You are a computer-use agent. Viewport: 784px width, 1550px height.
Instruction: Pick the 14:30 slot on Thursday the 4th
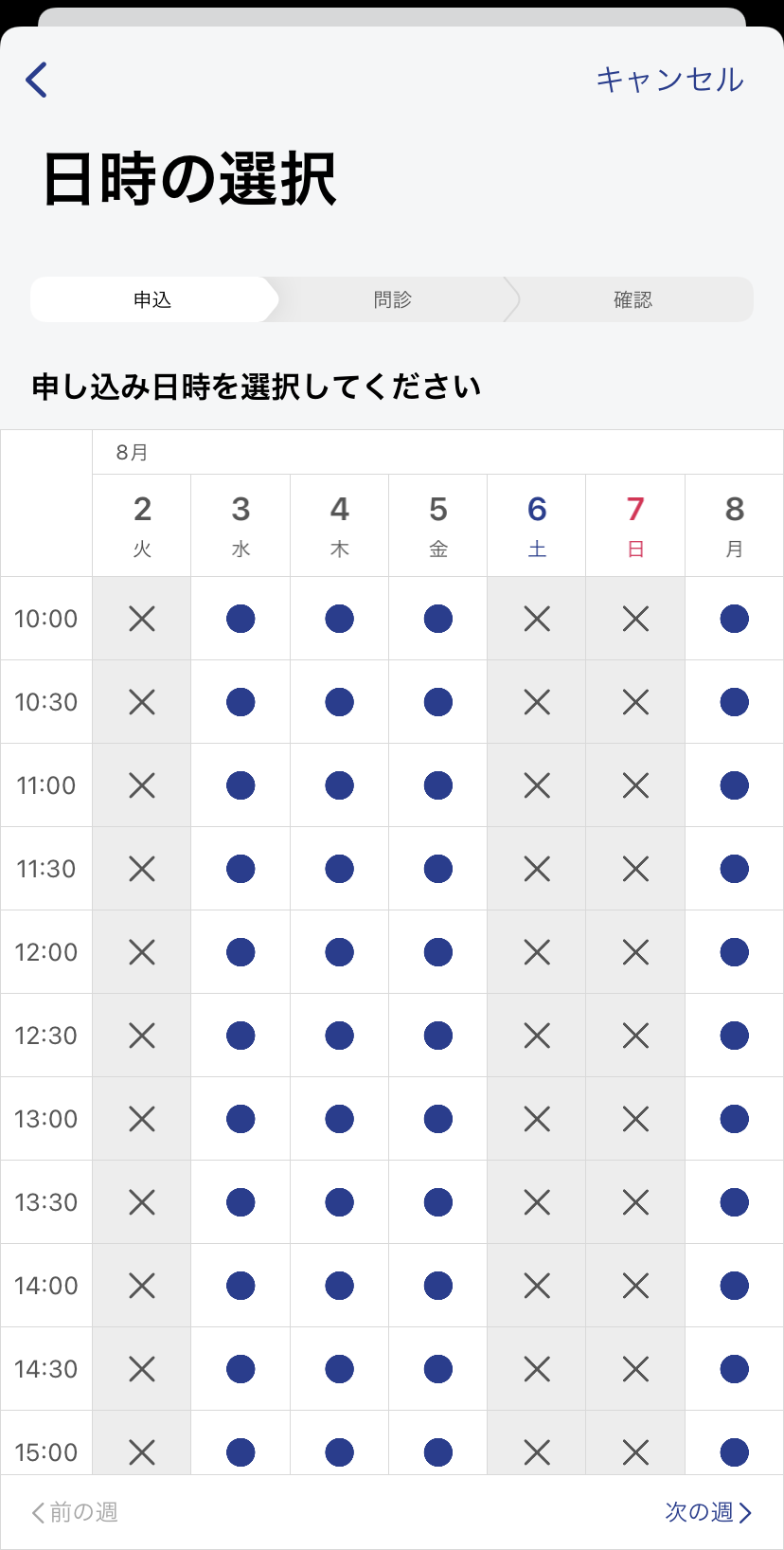point(339,1369)
